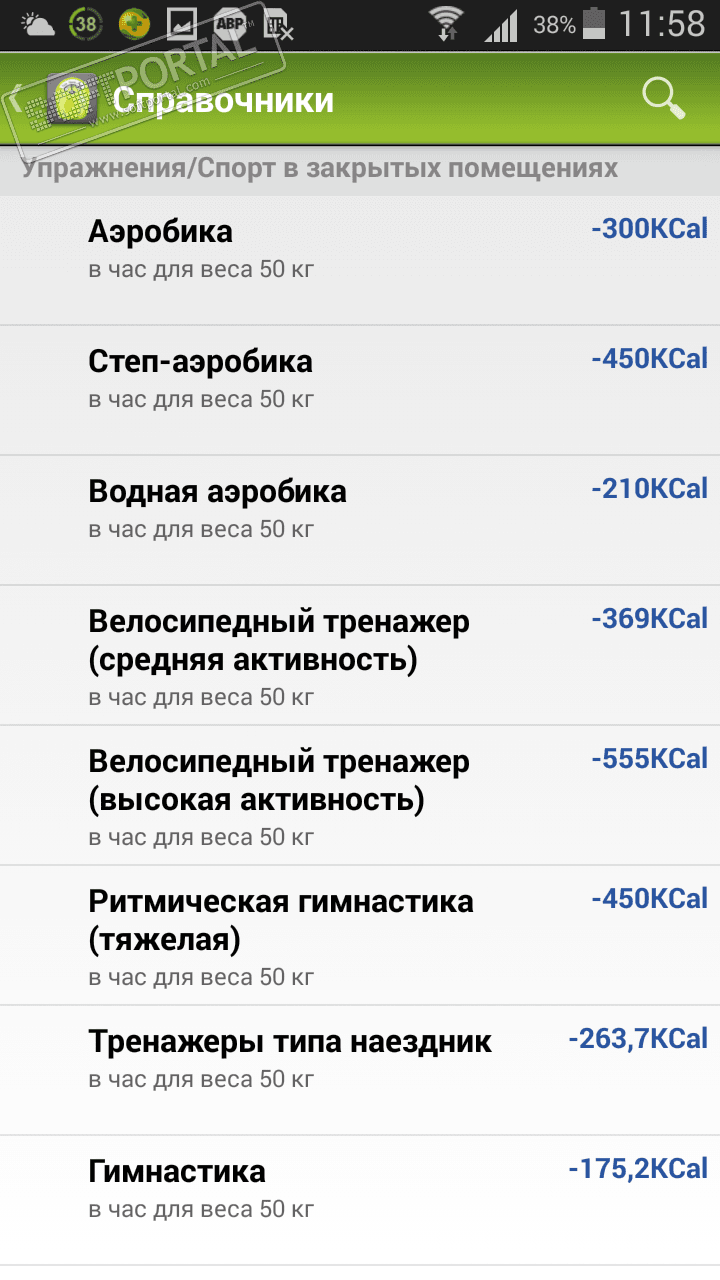Open Ритмическая гимнастика (тяжелая) entry
This screenshot has width=720, height=1280.
360,935
